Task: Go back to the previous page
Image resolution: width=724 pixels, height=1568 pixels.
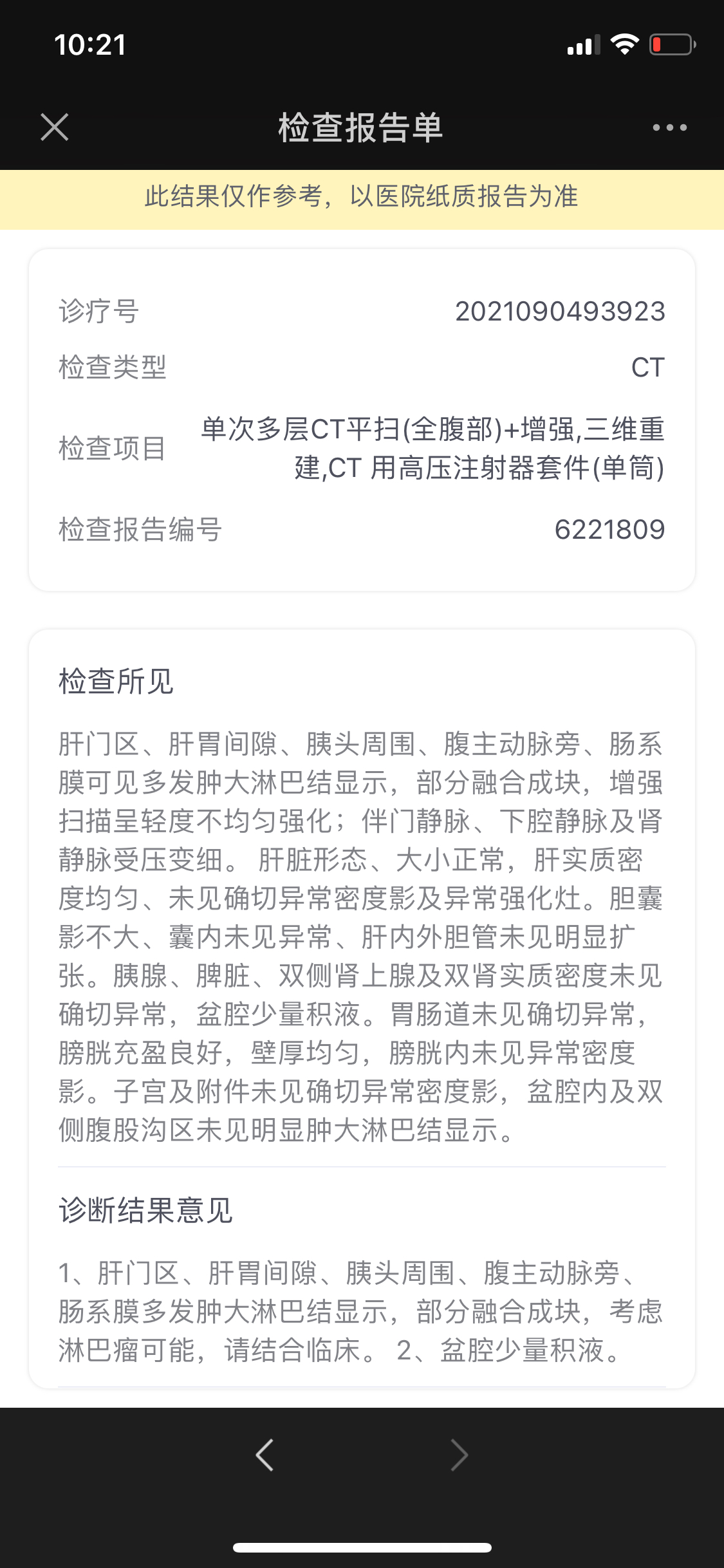Action: pos(265,1455)
